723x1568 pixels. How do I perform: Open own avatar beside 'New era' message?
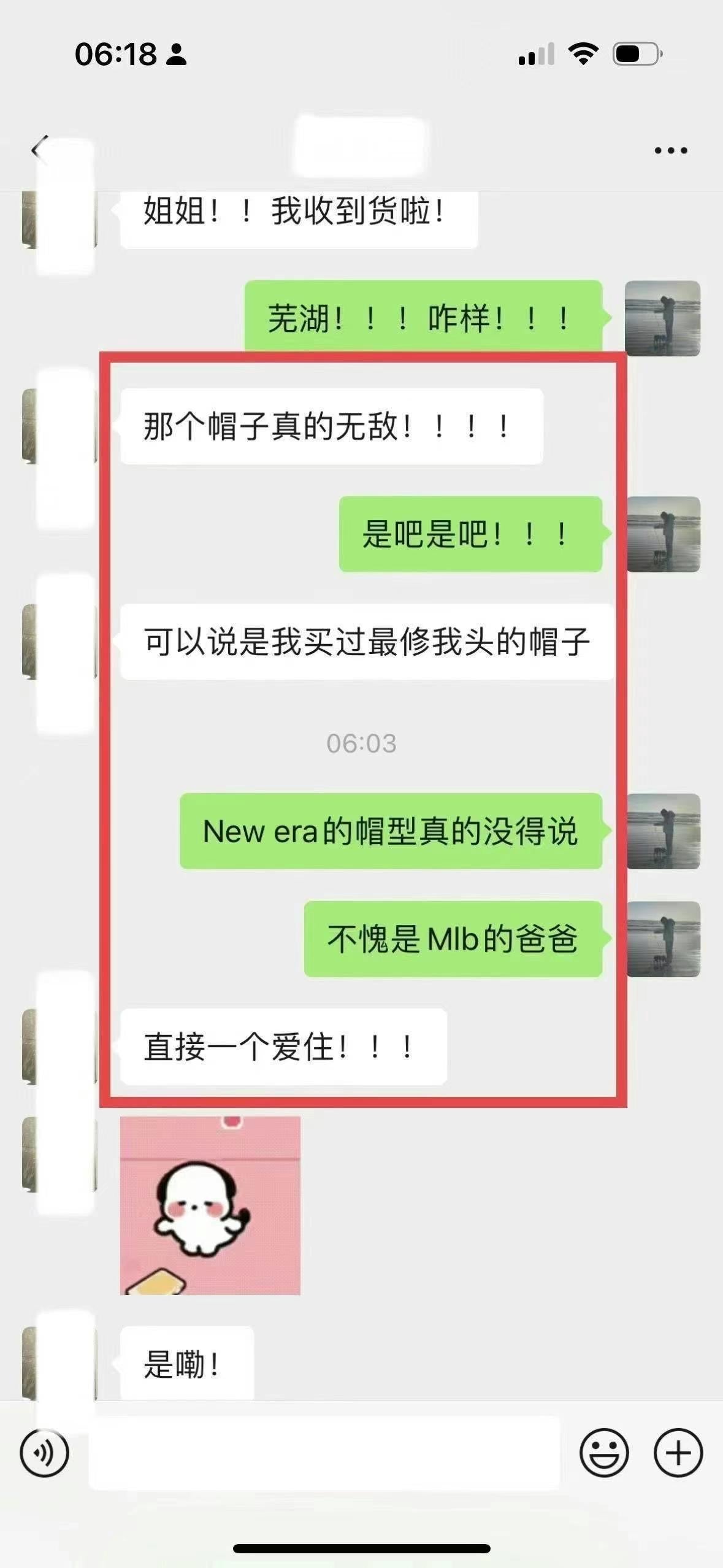click(662, 831)
